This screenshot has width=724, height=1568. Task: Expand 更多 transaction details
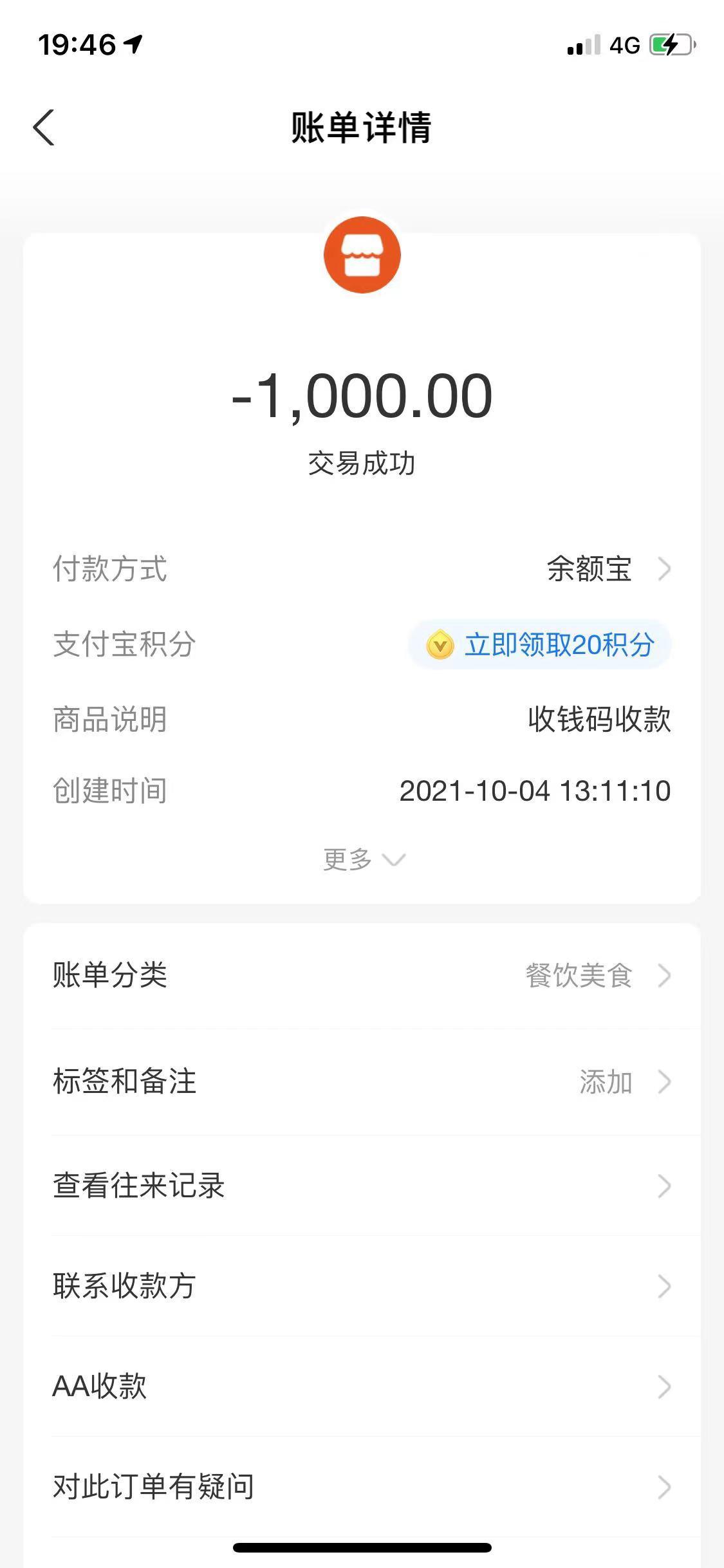coord(363,859)
